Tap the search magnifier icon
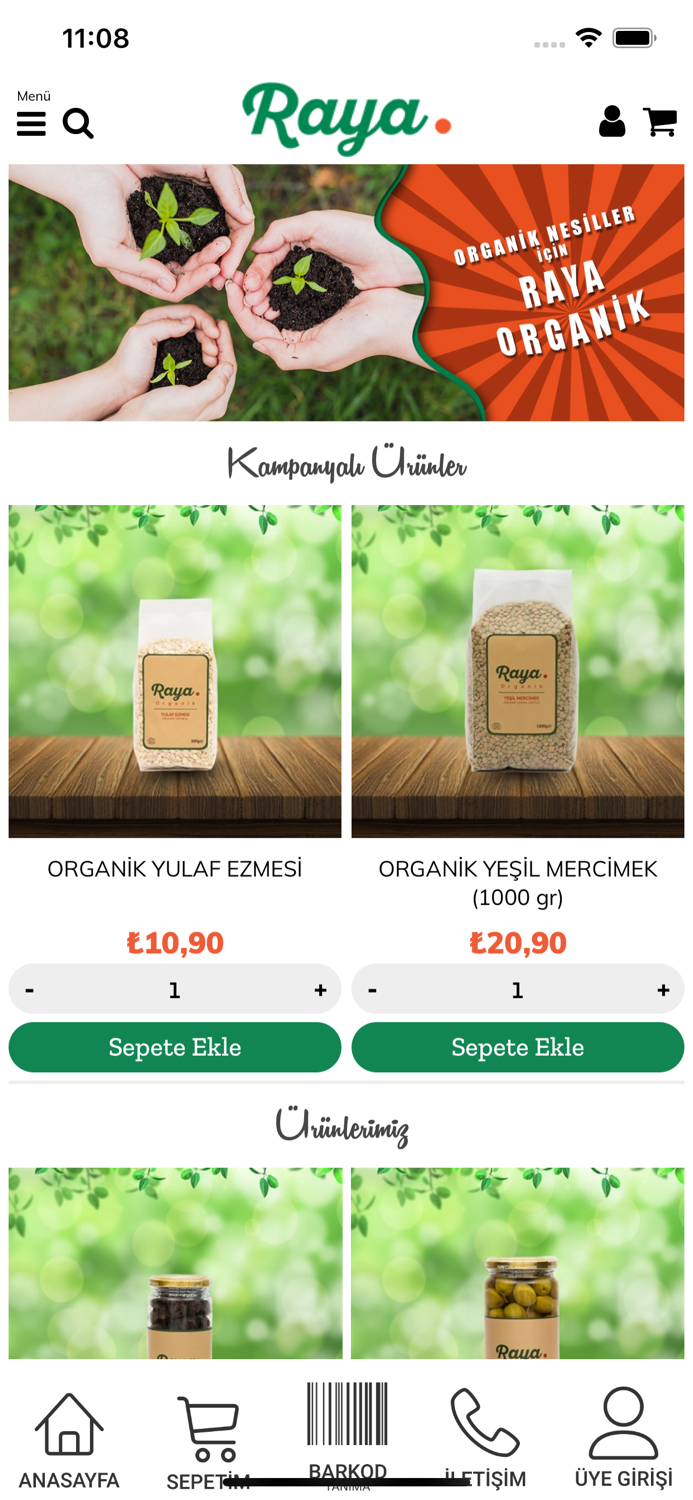Image resolution: width=693 pixels, height=1500 pixels. coord(78,124)
